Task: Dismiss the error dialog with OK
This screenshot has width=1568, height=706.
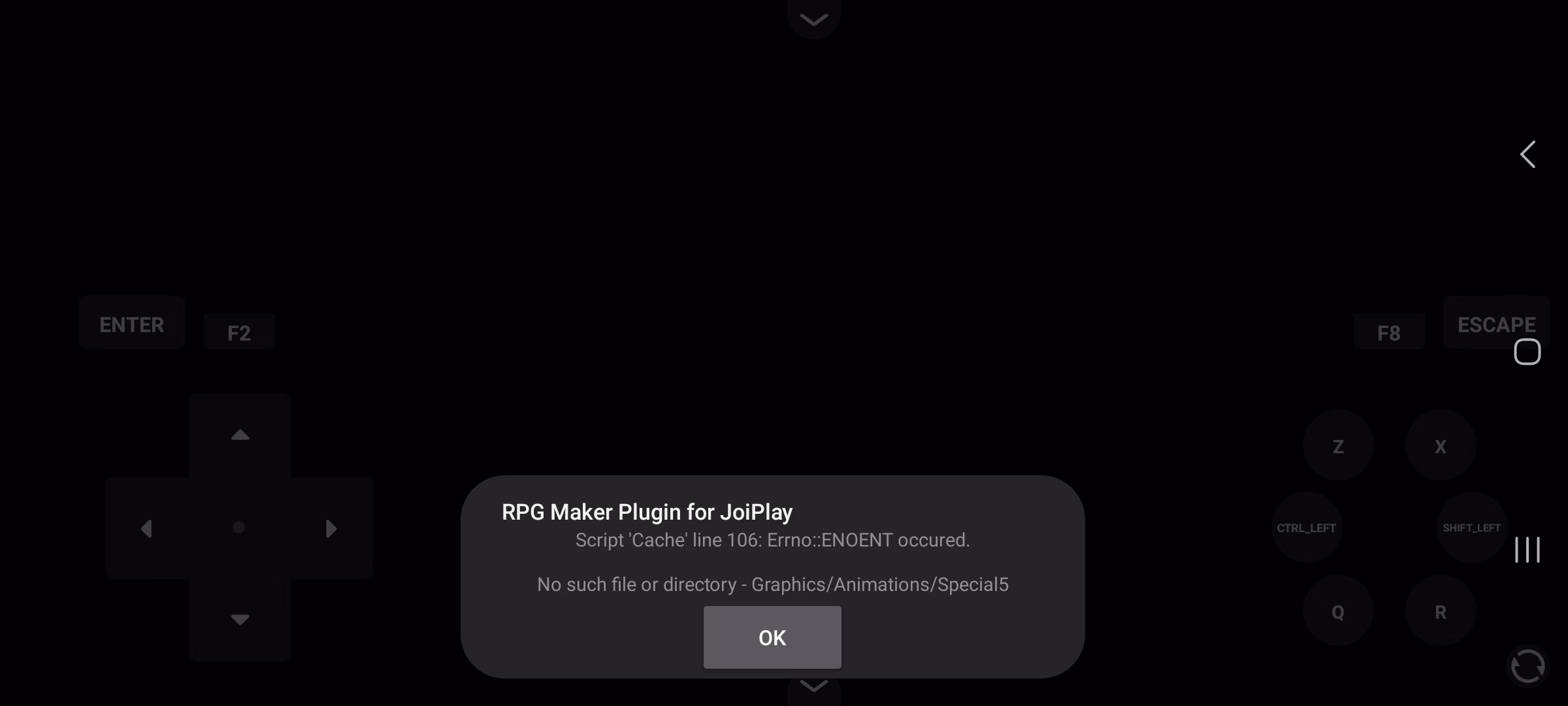Action: point(772,637)
